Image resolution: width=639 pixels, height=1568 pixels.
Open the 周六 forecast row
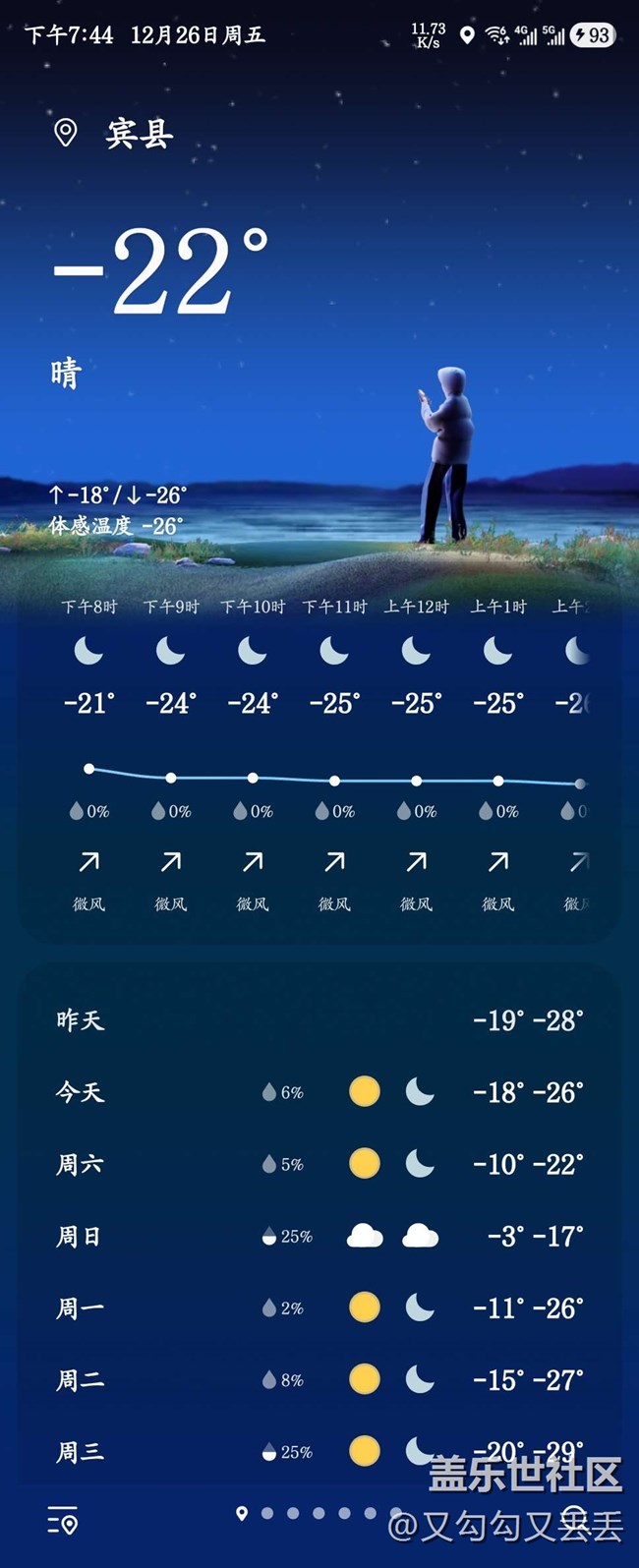319,1164
